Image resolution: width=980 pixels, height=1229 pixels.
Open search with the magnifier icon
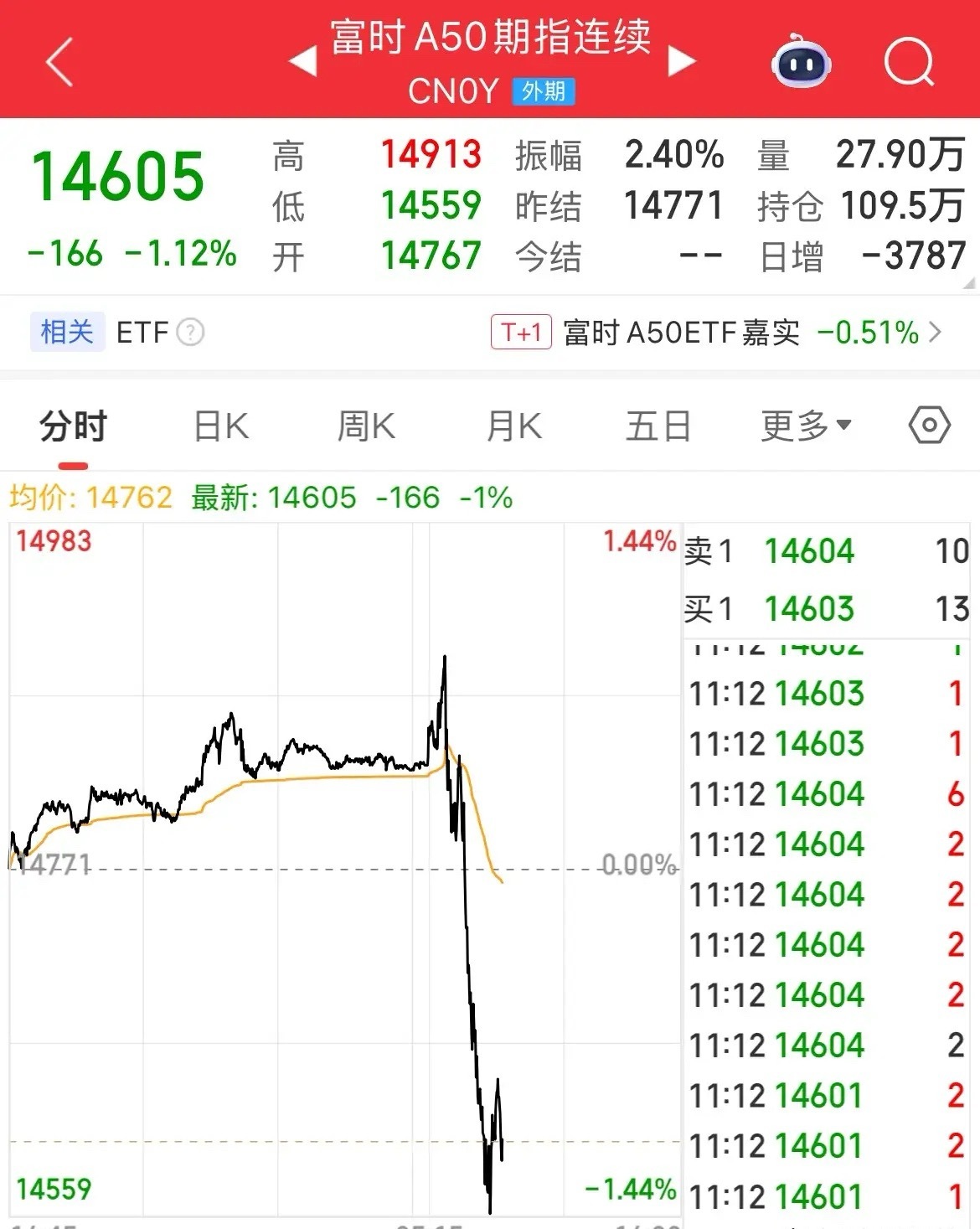point(910,62)
